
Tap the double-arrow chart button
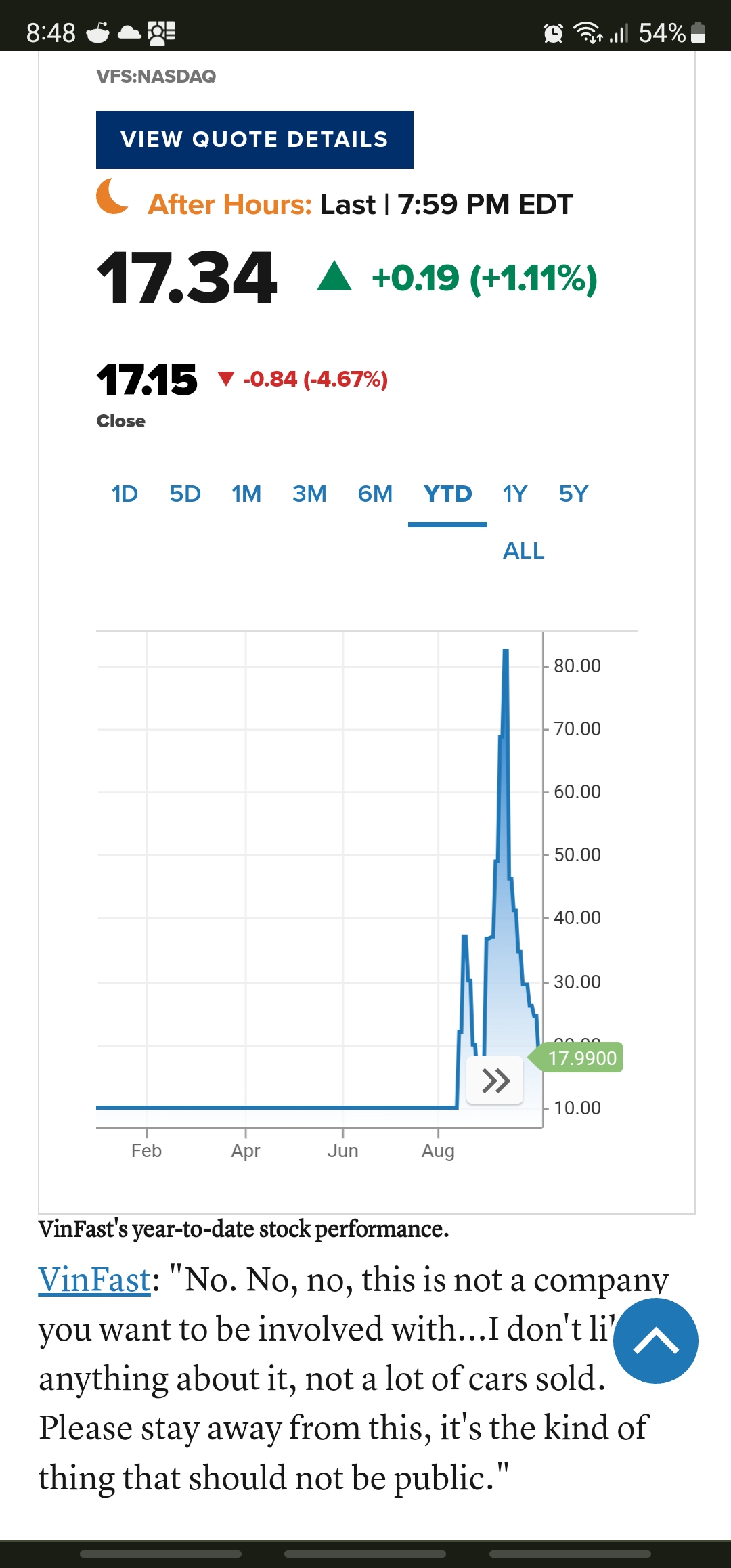click(495, 1080)
